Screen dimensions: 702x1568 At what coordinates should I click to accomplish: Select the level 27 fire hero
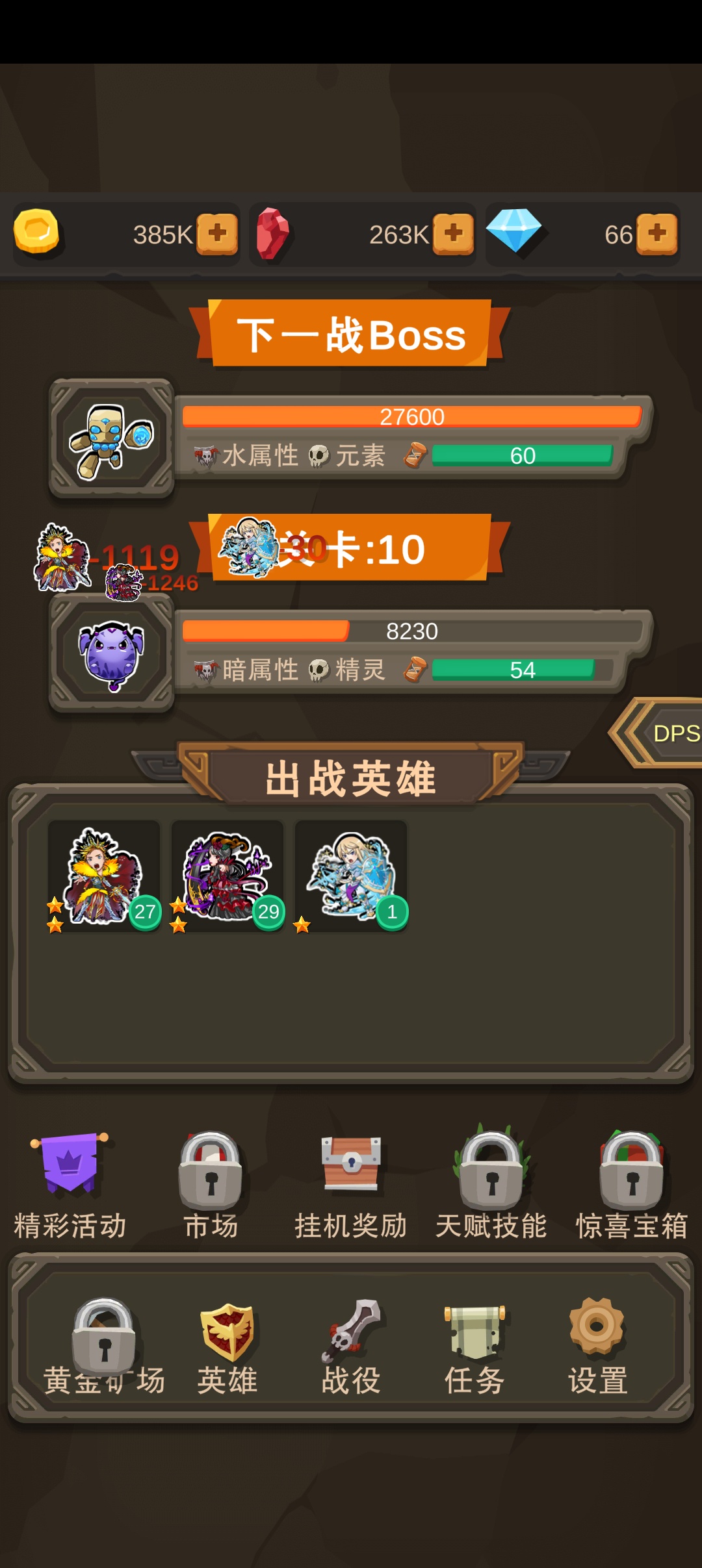104,876
